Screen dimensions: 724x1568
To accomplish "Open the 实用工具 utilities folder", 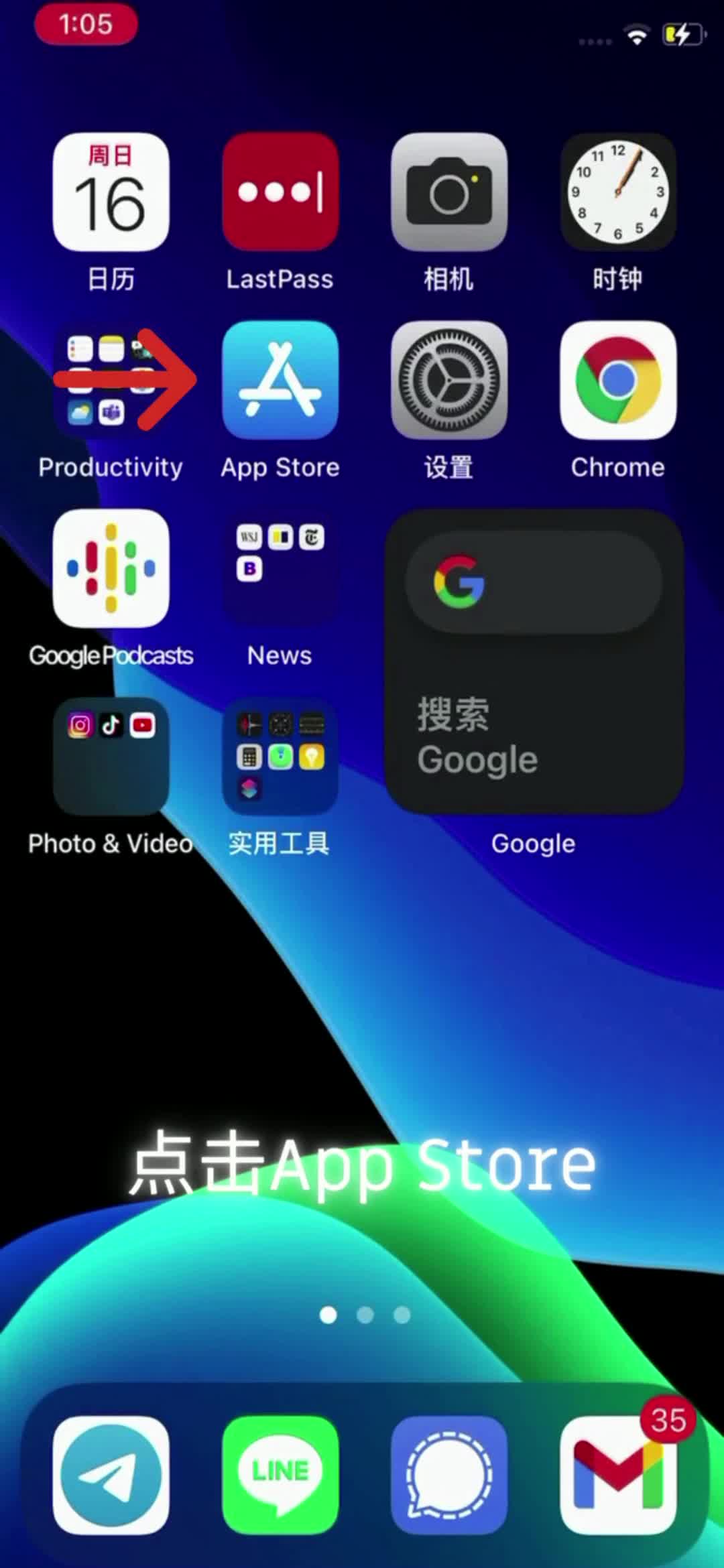I will pyautogui.click(x=280, y=756).
